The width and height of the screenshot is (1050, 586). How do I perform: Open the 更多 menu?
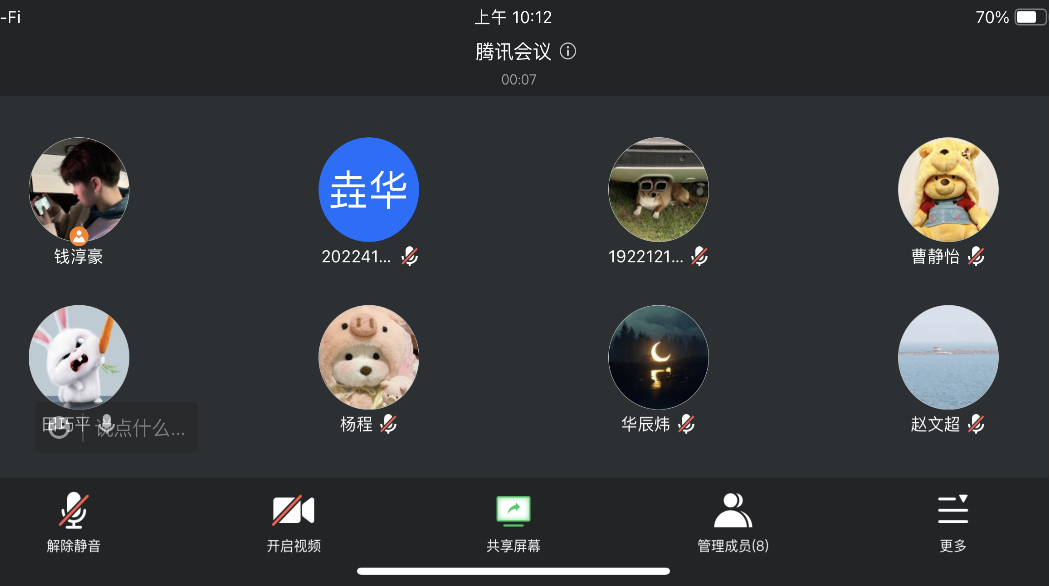coord(953,521)
